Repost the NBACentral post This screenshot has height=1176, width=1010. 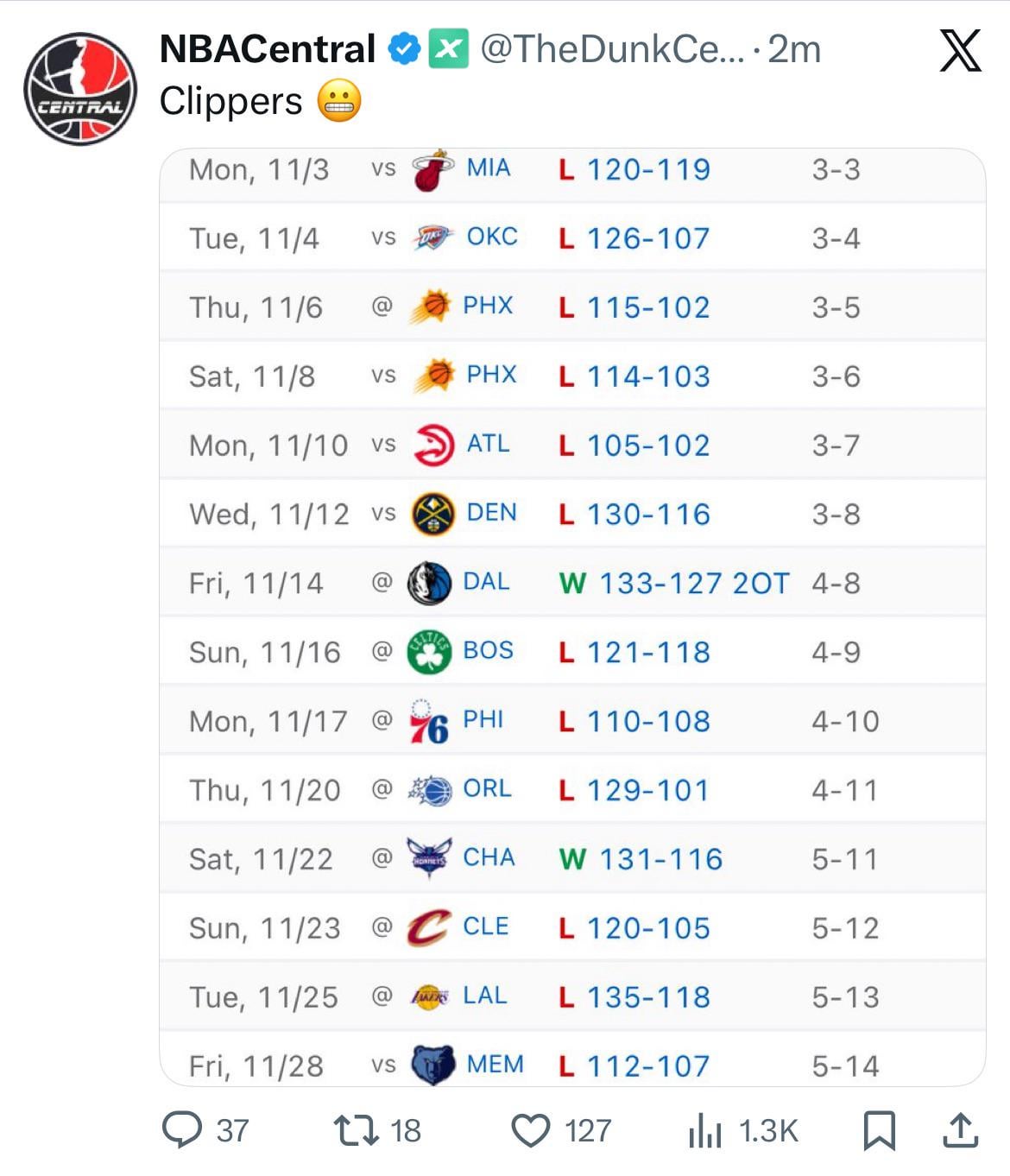tap(357, 1129)
